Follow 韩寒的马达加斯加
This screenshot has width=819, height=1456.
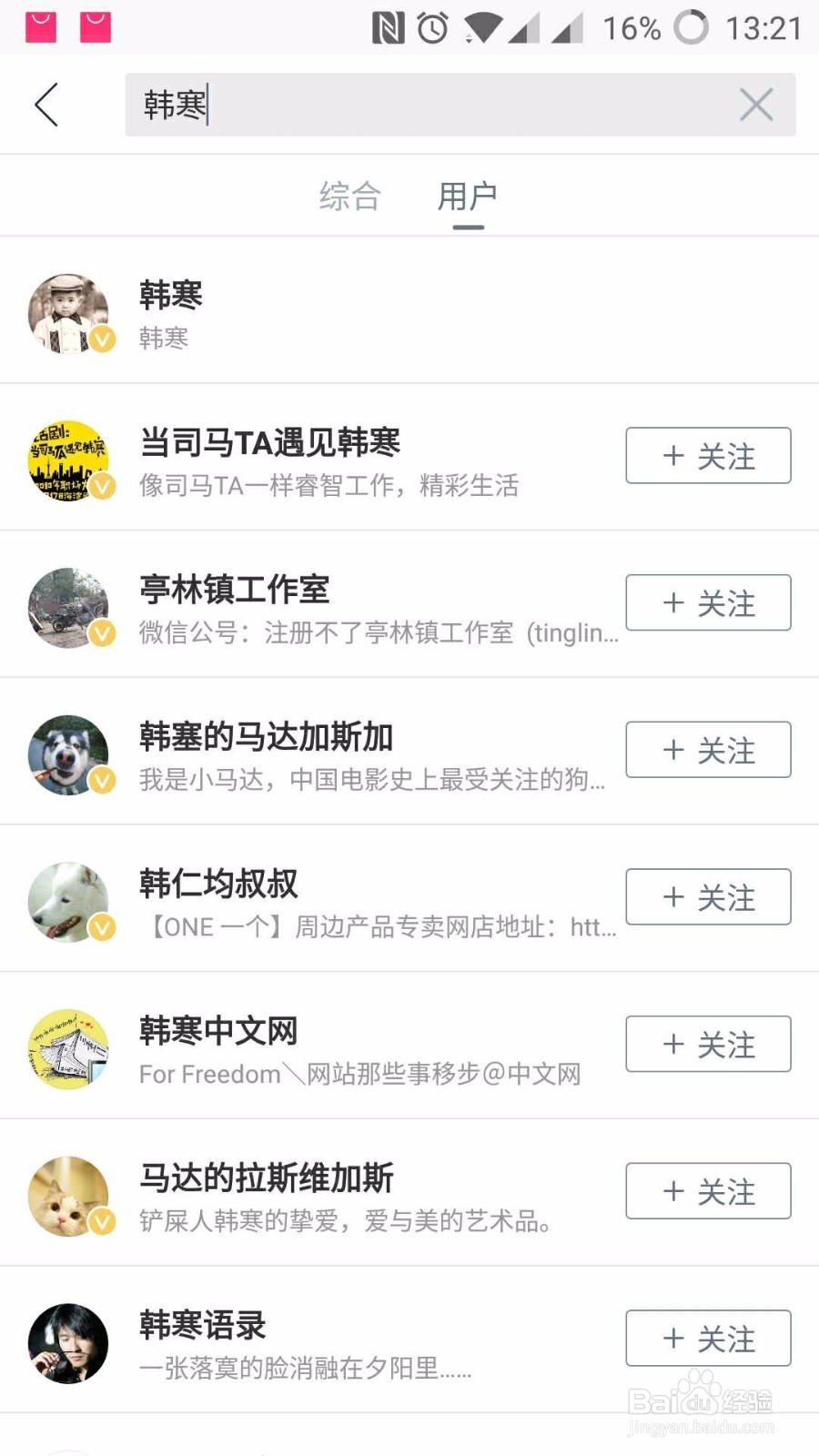point(708,750)
